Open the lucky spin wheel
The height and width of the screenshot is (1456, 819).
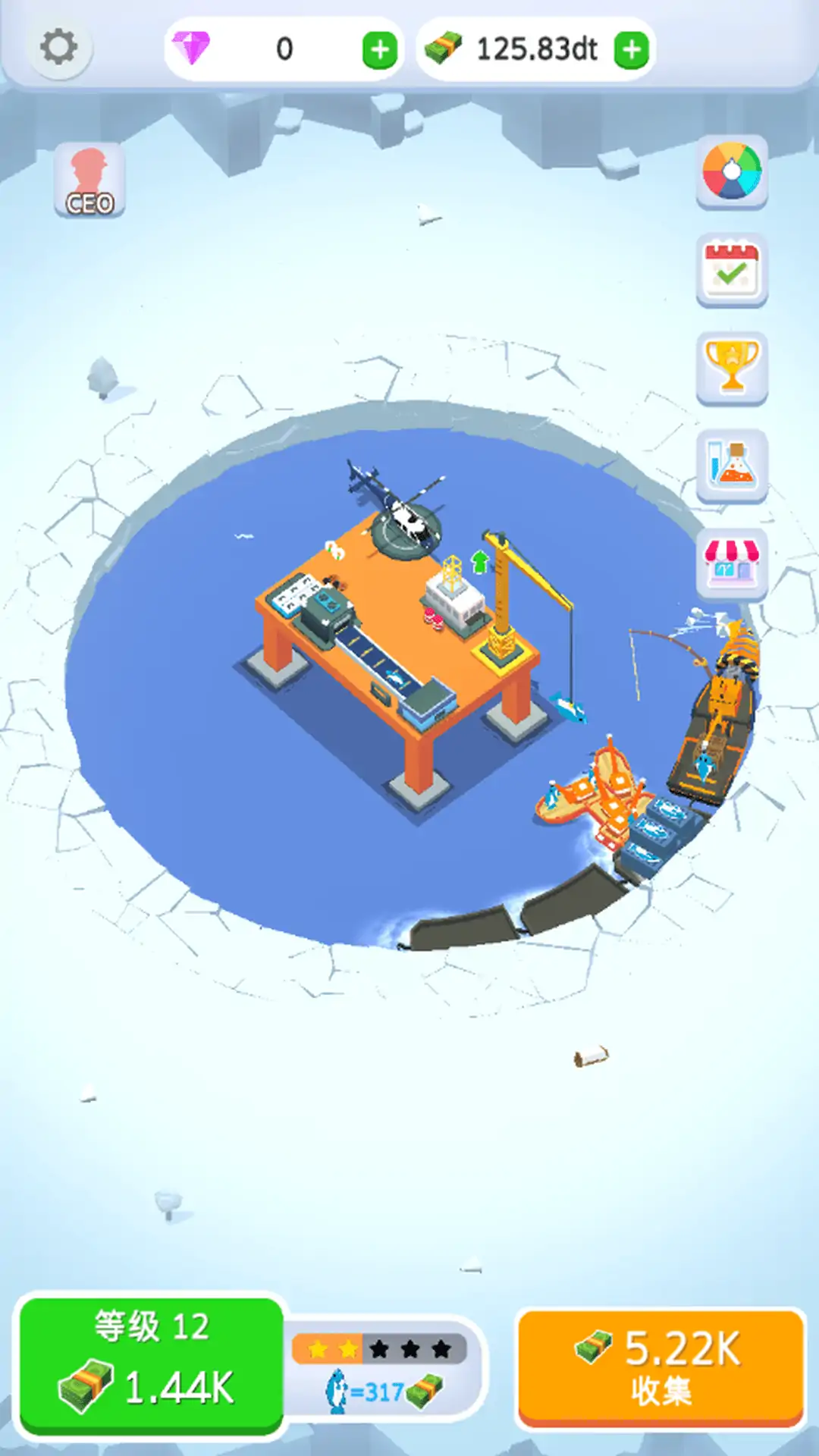[732, 171]
